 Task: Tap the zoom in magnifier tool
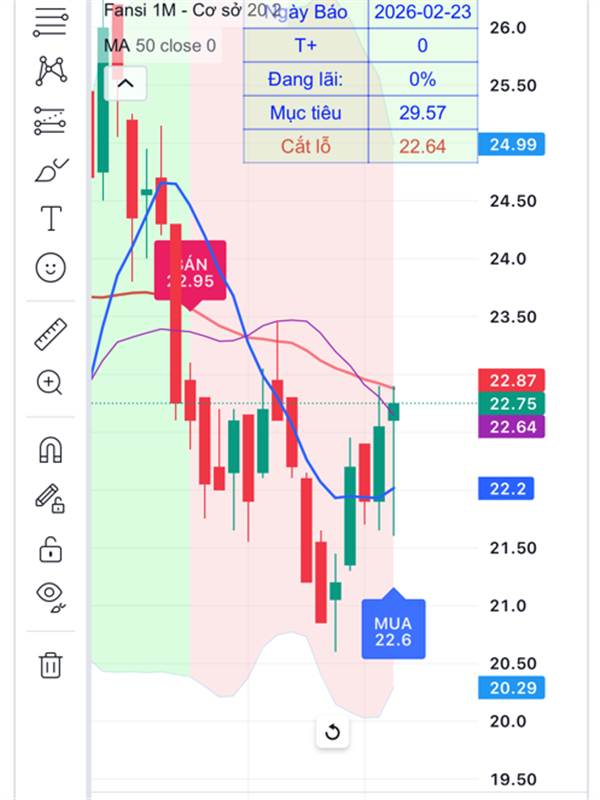coord(49,383)
